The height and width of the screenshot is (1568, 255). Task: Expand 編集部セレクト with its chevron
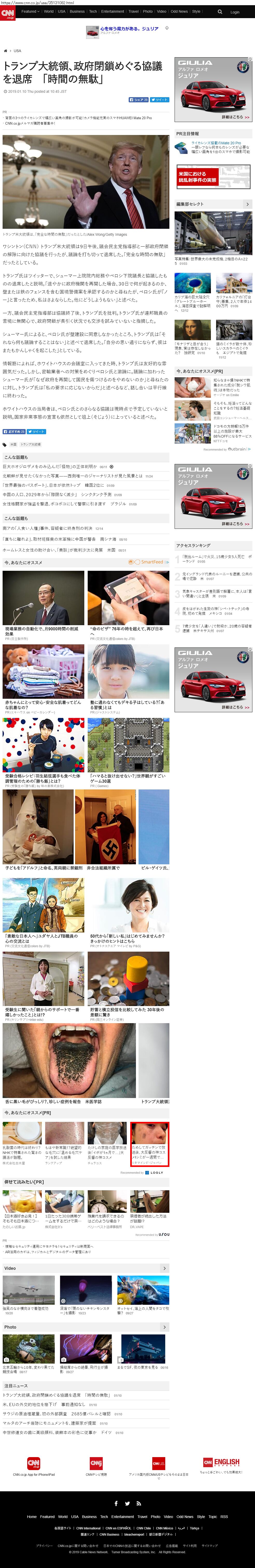pos(247,204)
